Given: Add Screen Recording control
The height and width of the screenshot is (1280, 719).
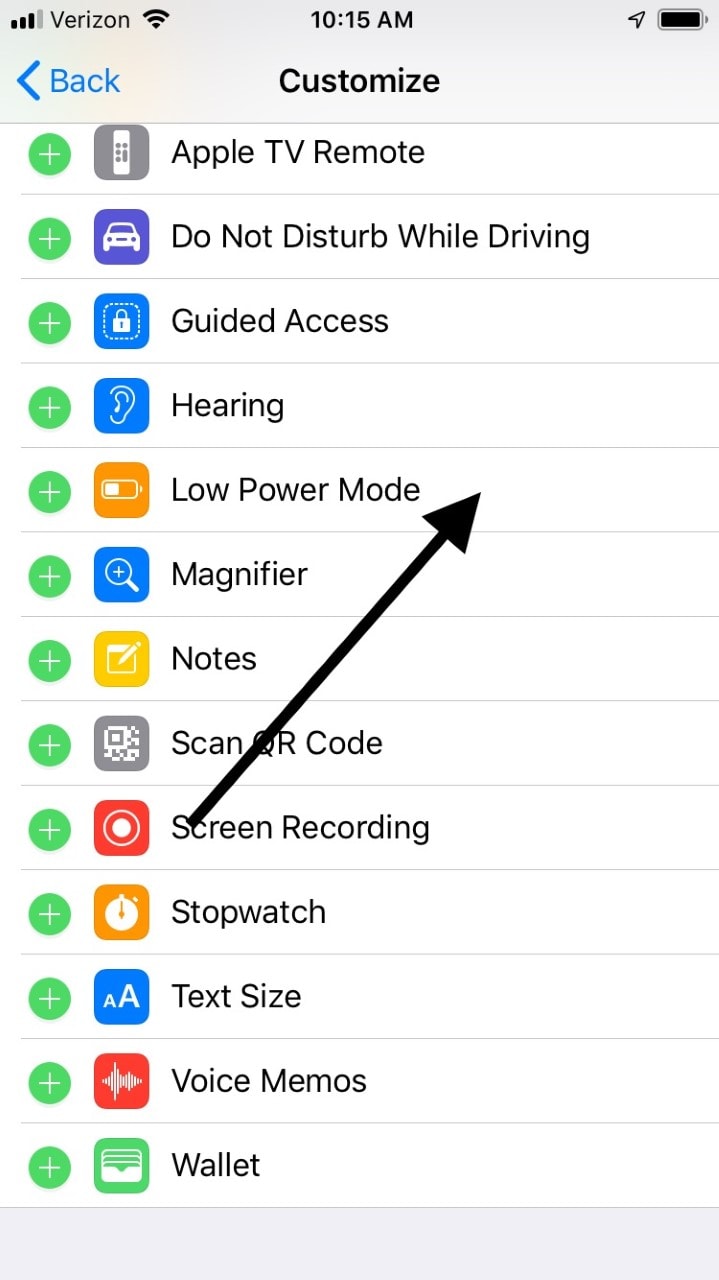Looking at the screenshot, I should click(x=50, y=829).
